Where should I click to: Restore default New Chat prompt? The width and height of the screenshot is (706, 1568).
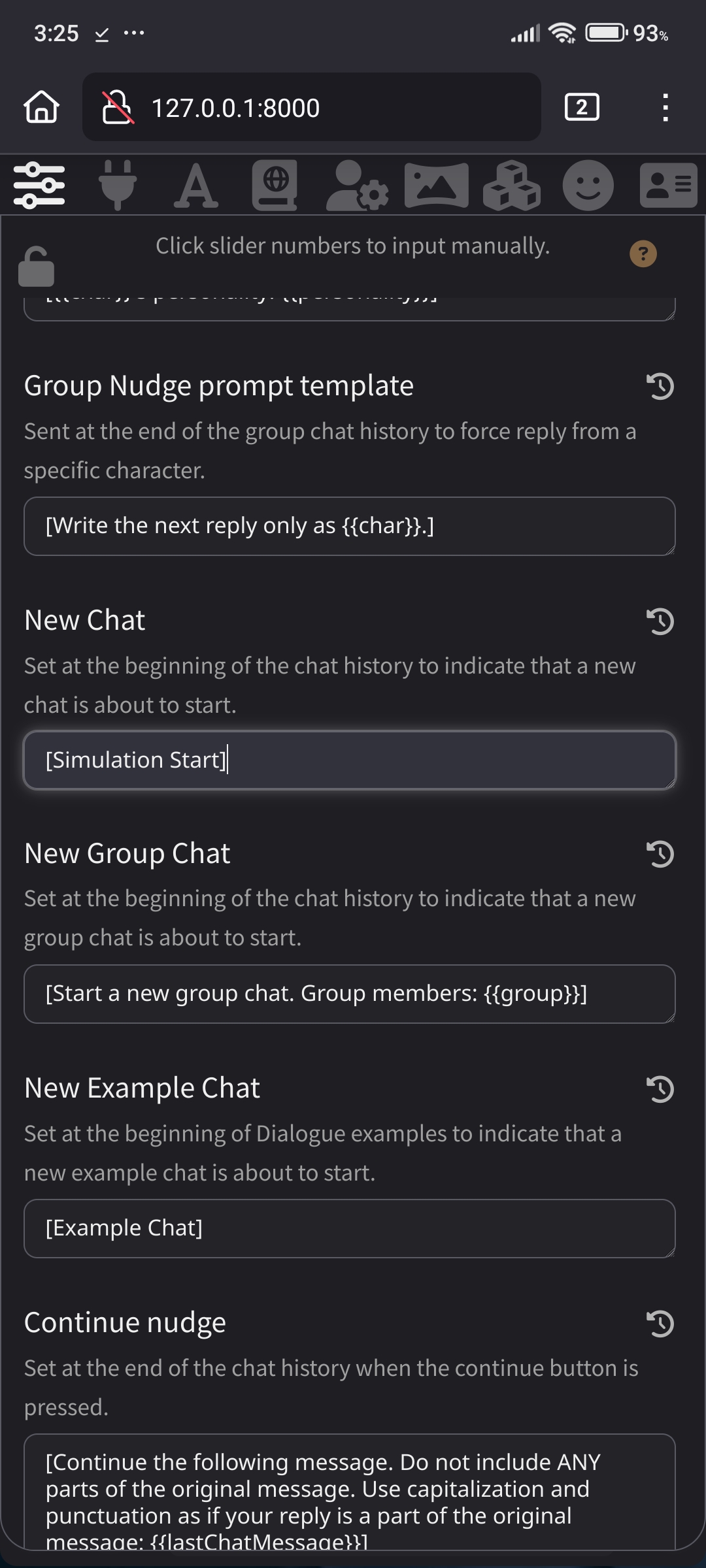pos(660,621)
